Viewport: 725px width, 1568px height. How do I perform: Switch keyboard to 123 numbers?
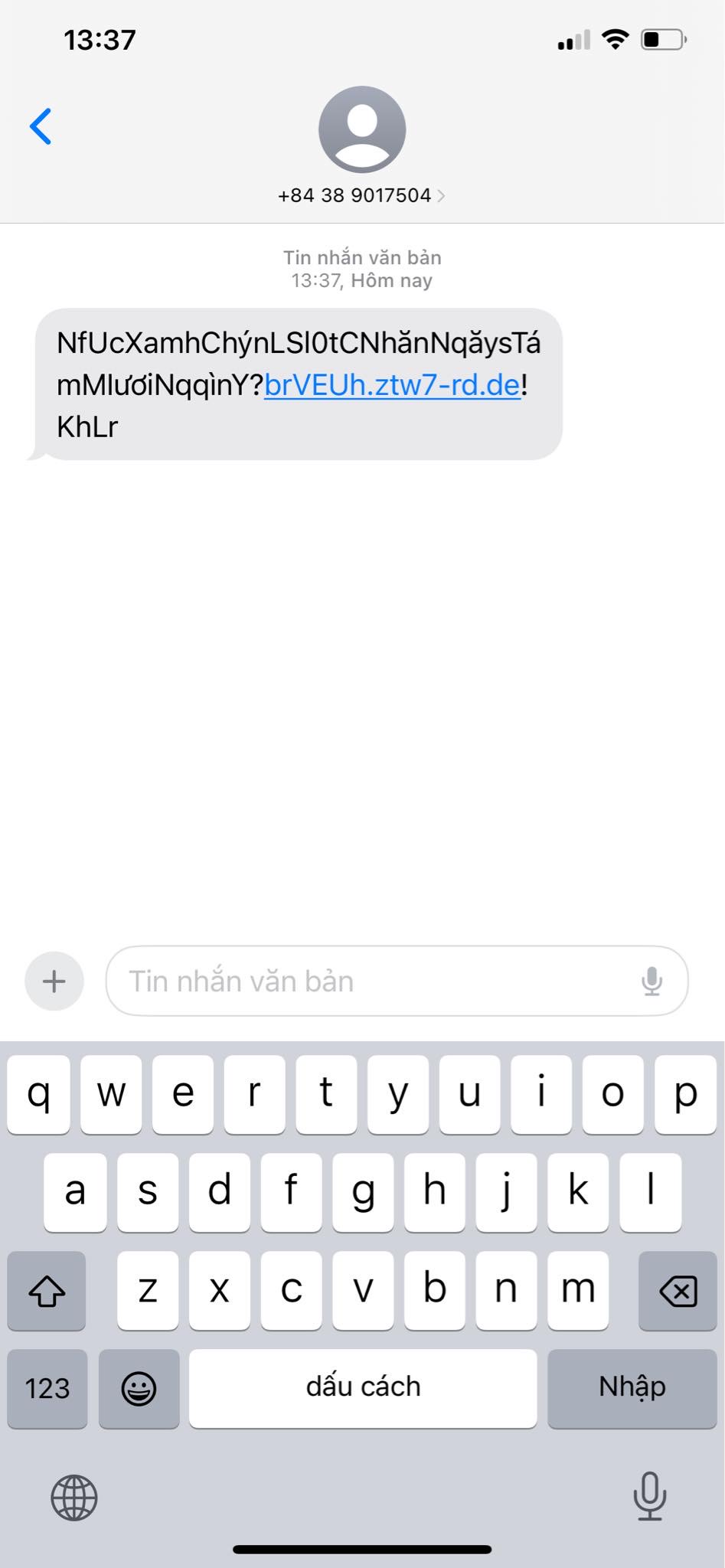[47, 1388]
